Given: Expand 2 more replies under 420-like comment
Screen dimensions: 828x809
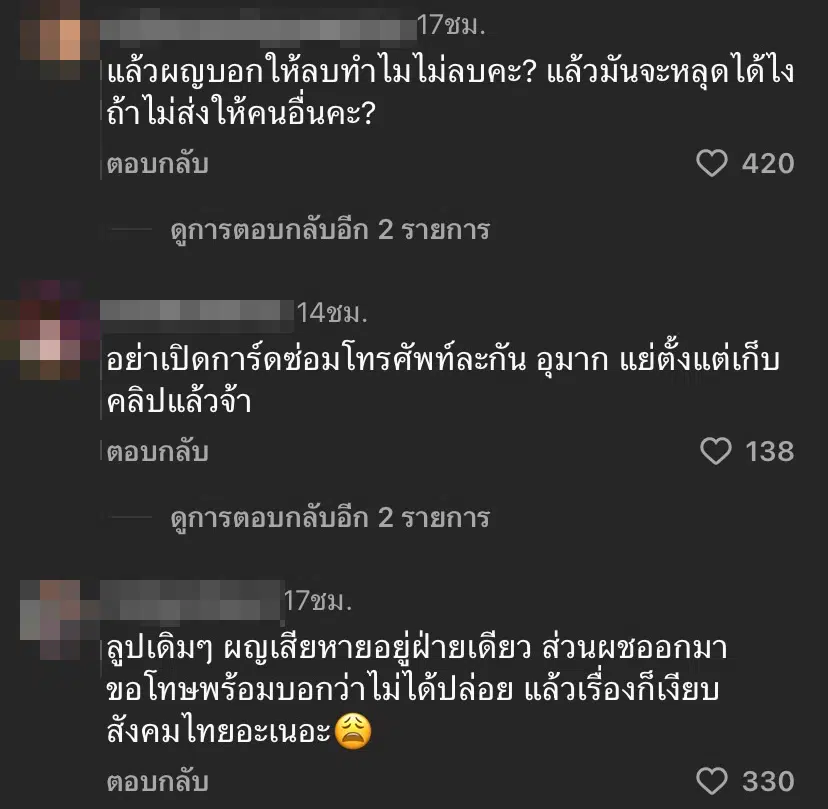Looking at the screenshot, I should point(330,231).
